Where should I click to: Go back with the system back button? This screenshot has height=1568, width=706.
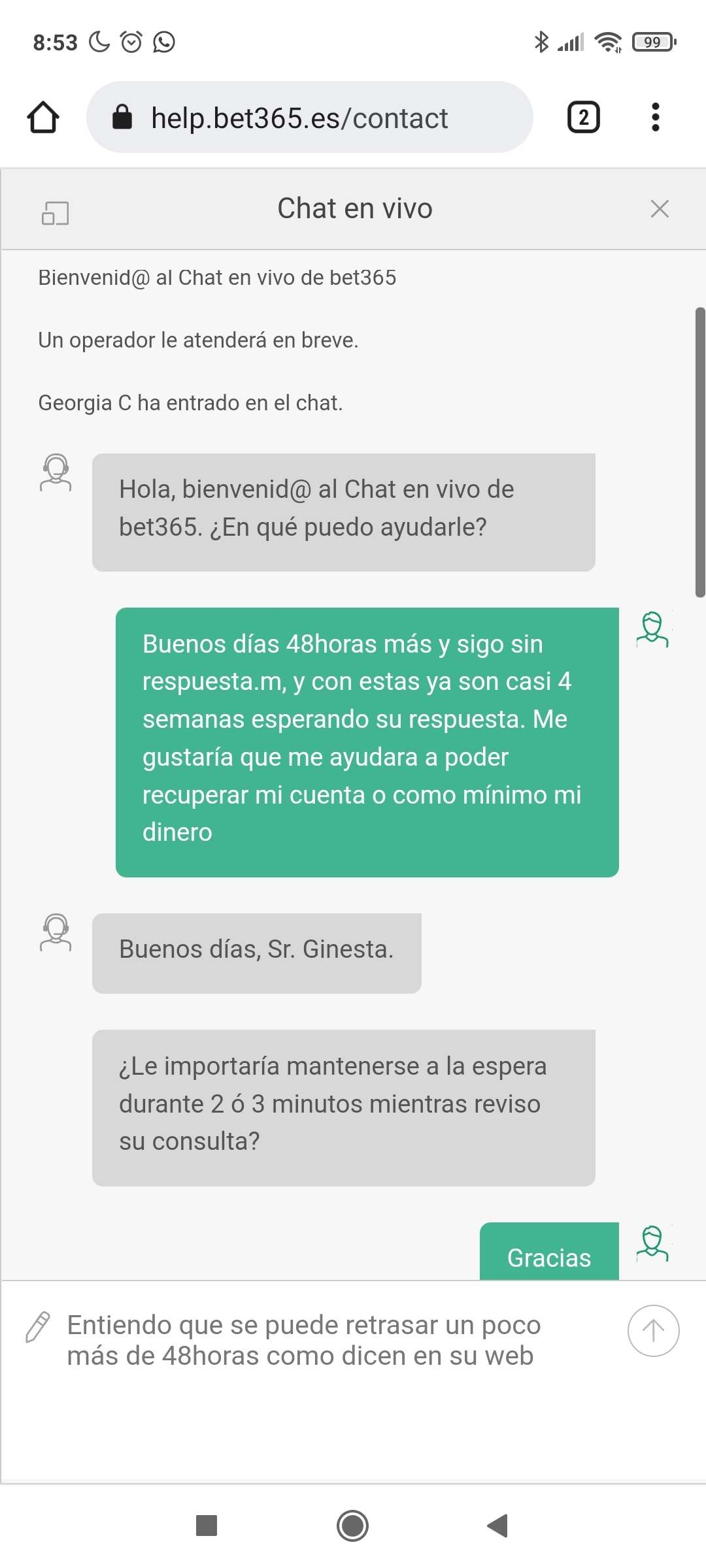498,1526
